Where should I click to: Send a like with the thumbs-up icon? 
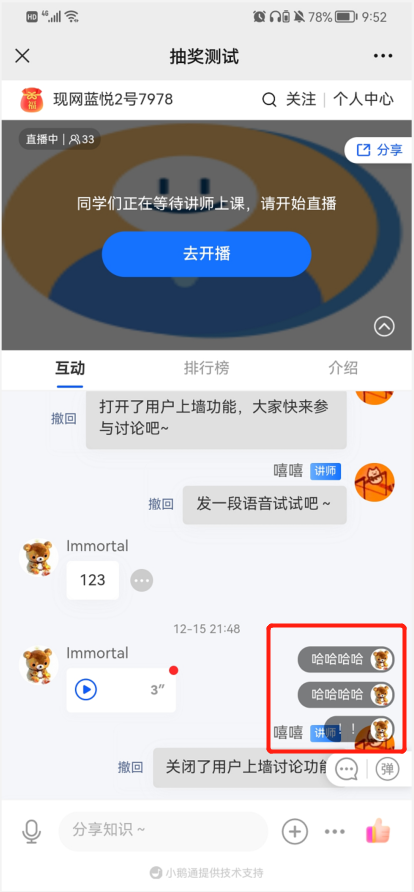pos(378,831)
